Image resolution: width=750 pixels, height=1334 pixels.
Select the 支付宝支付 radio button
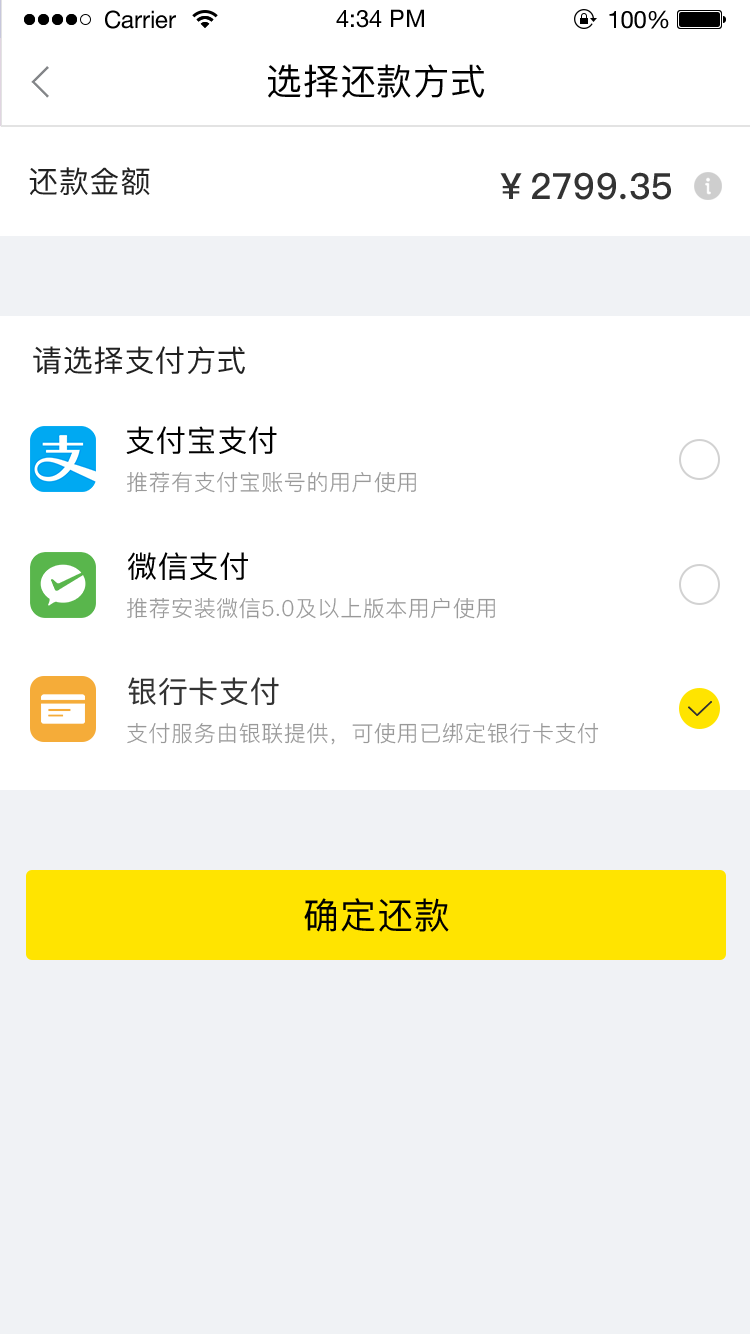pos(699,459)
